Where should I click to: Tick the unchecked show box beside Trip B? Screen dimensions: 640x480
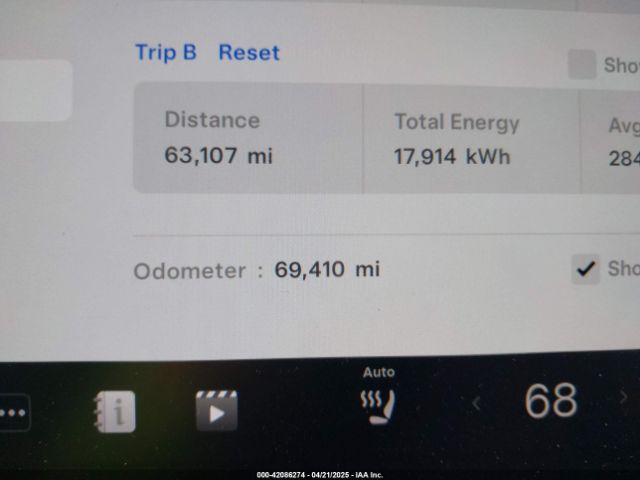point(582,65)
